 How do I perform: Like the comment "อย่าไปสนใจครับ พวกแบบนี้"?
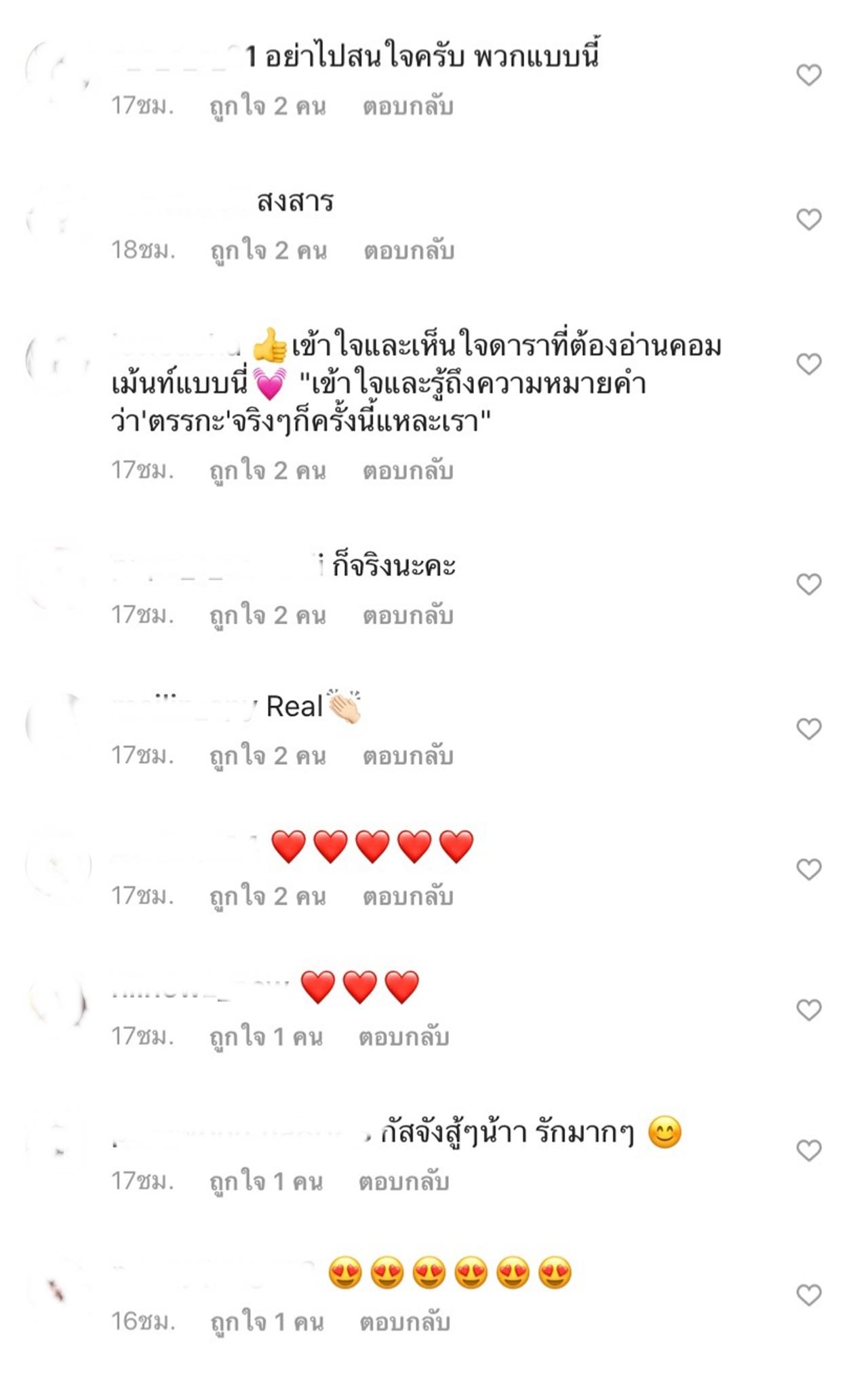(x=808, y=75)
